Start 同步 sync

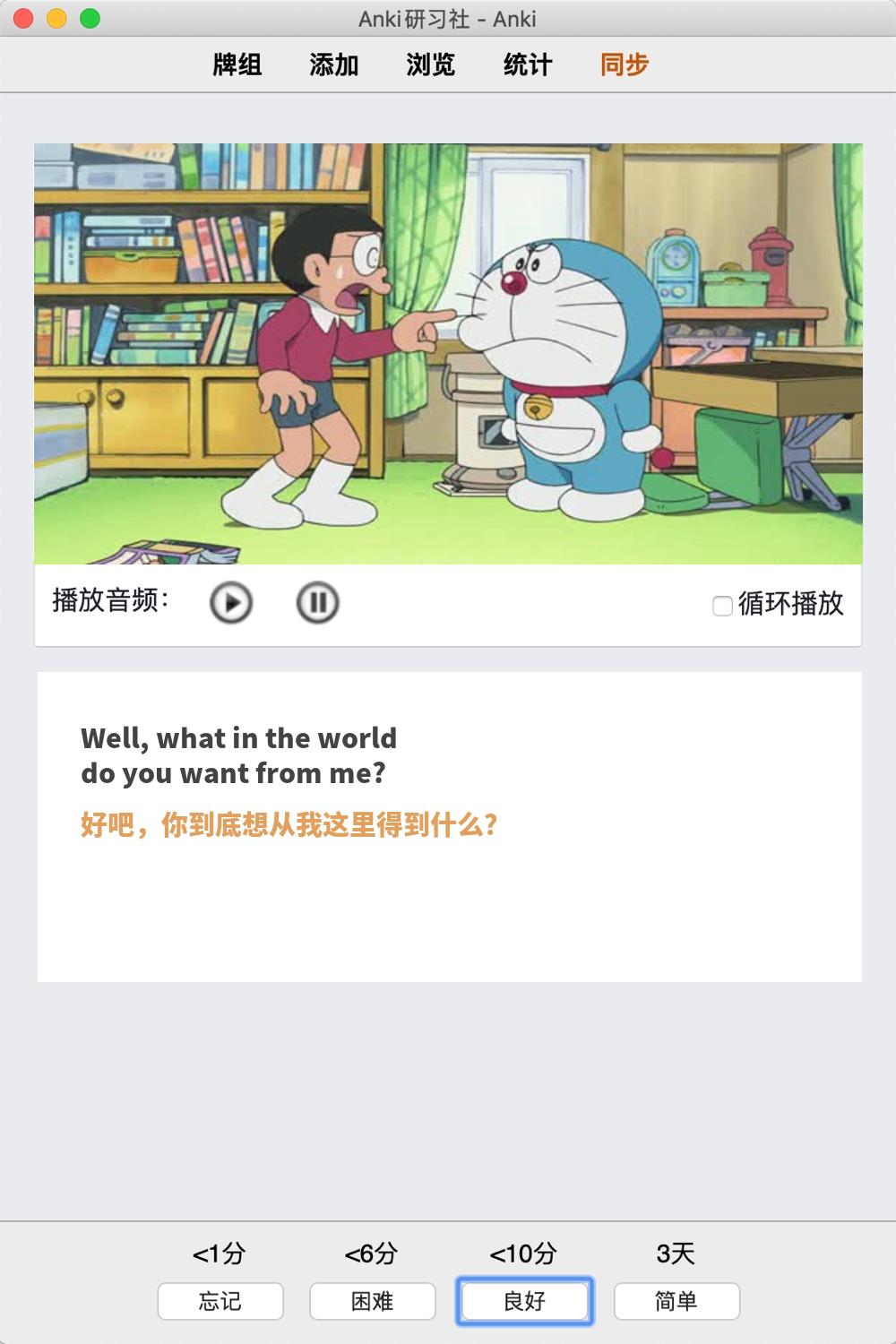click(x=625, y=65)
